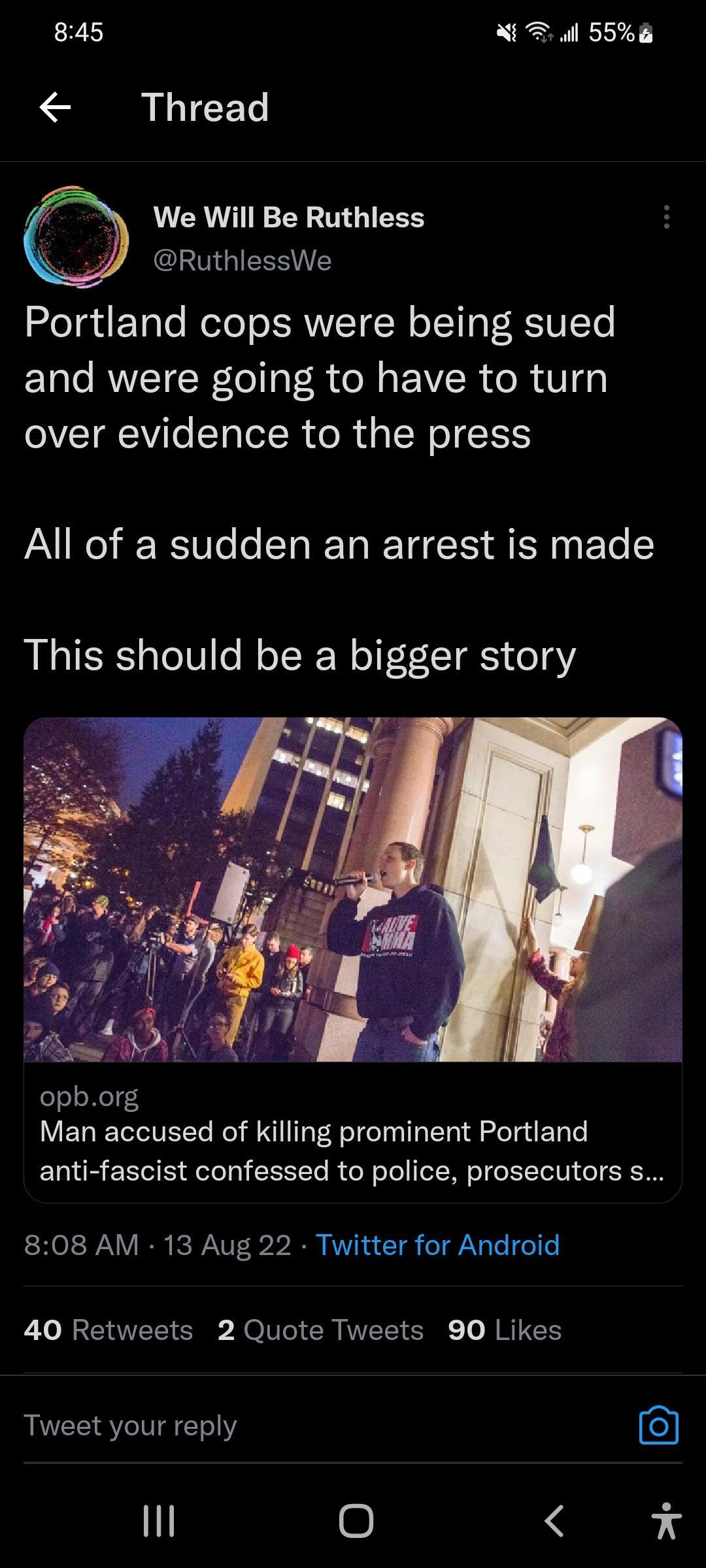This screenshot has width=706, height=1568.
Task: Open the embedded article image preview
Action: click(x=353, y=902)
